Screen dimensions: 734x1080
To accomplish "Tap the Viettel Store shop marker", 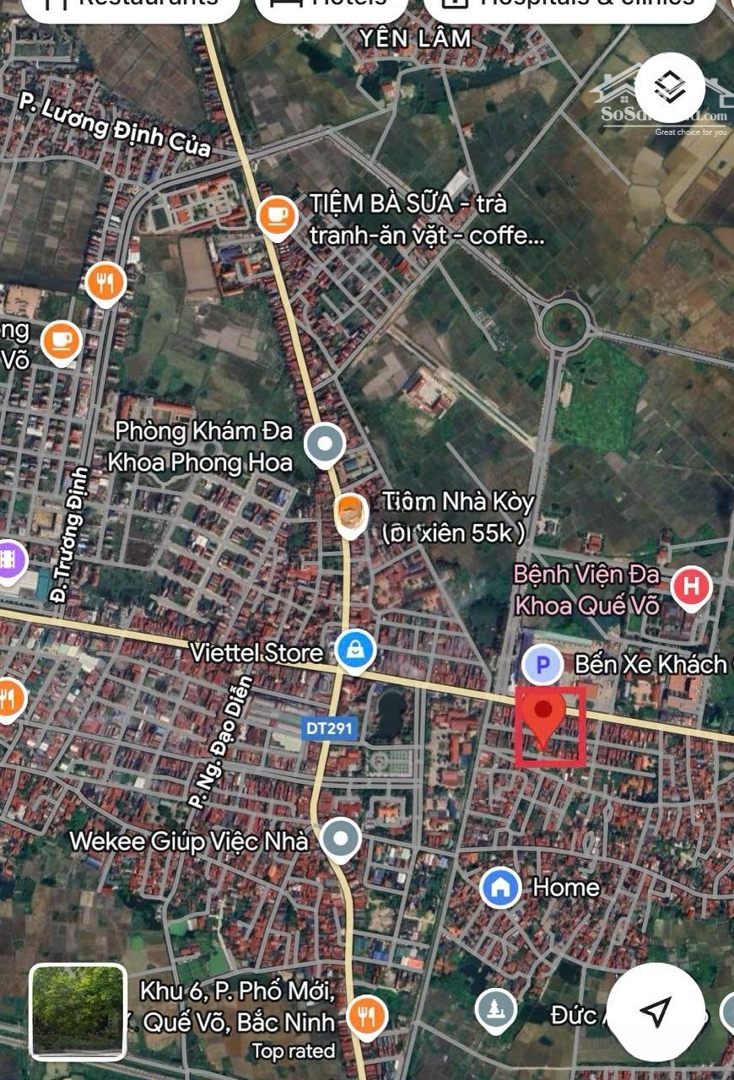I will pyautogui.click(x=354, y=650).
